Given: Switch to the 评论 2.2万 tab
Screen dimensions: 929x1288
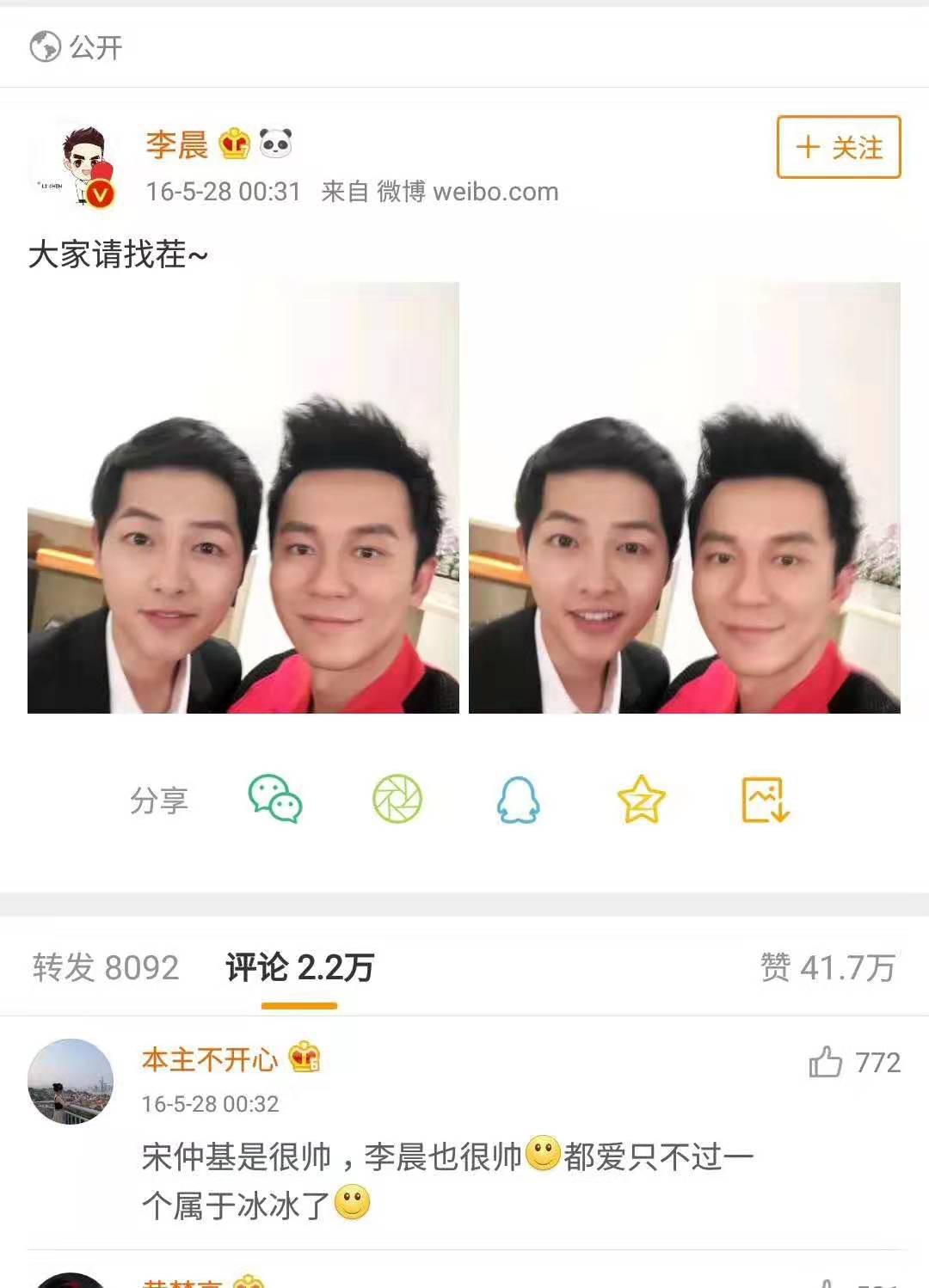Looking at the screenshot, I should point(299,967).
